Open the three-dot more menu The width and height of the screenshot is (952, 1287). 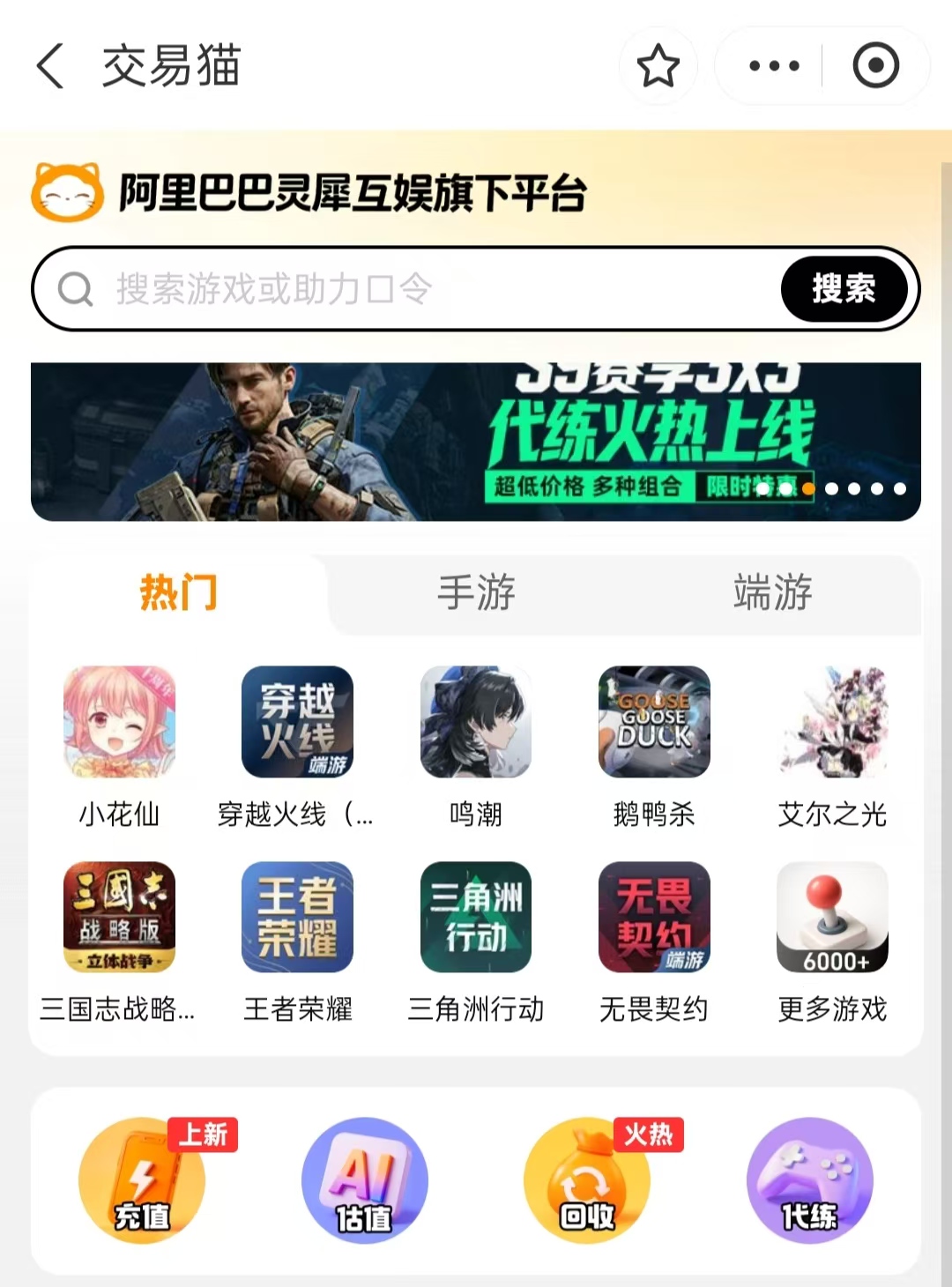pos(774,66)
